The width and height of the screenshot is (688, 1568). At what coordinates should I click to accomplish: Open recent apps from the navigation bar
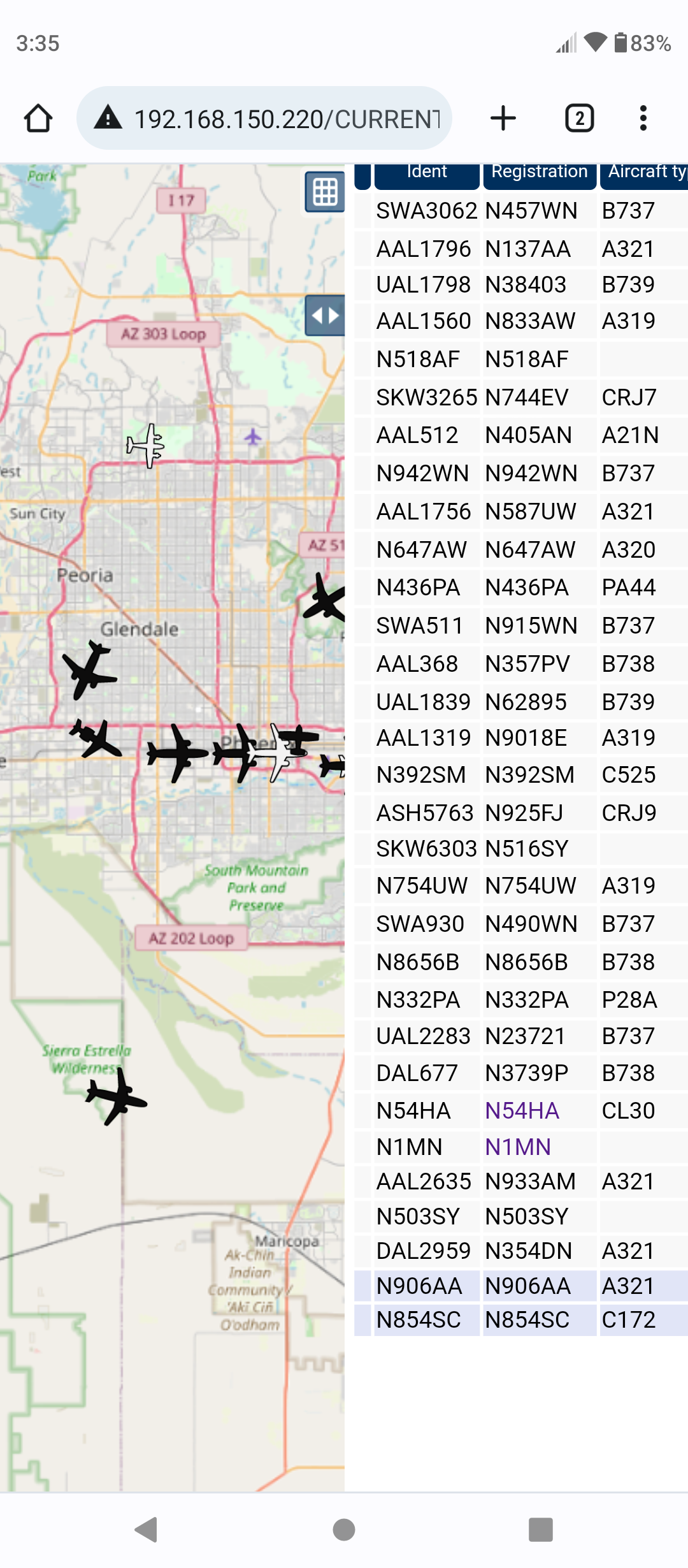[540, 1530]
